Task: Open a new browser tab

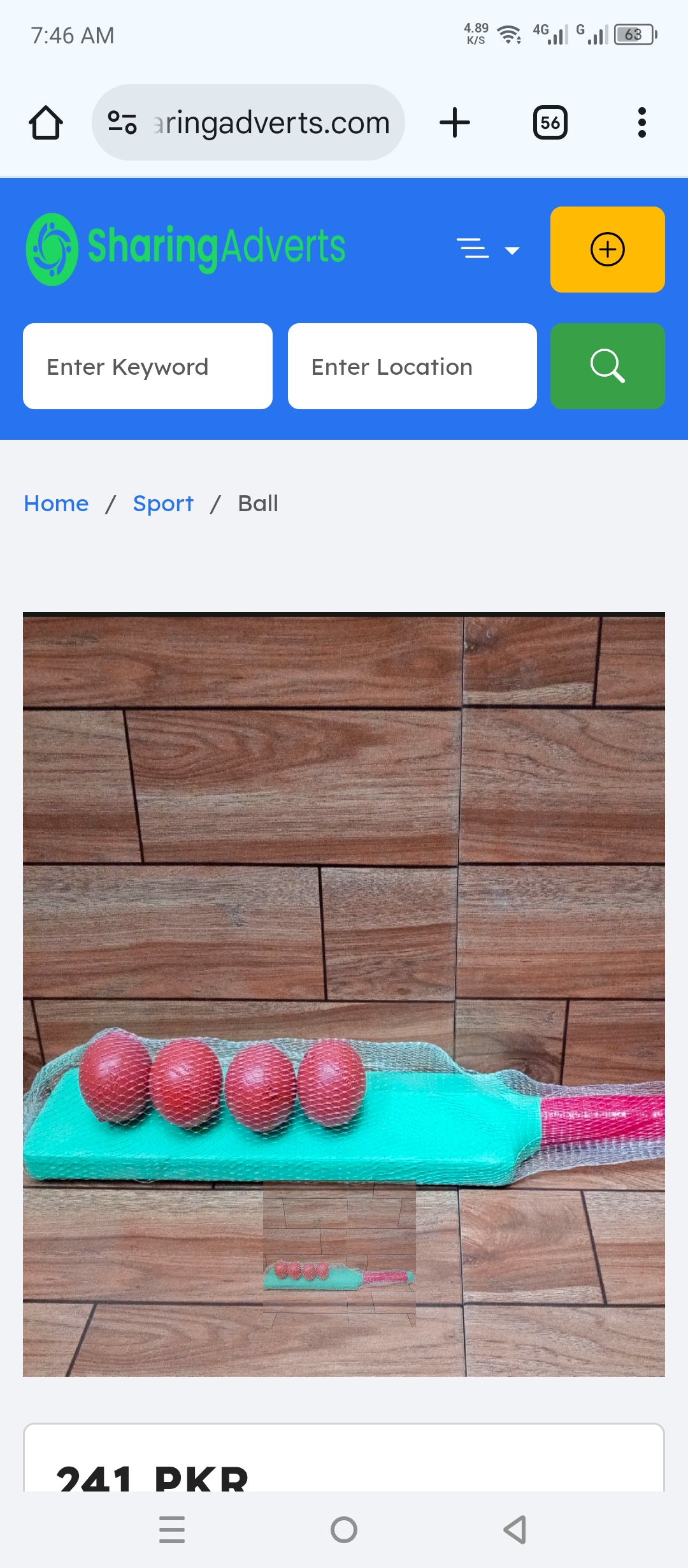Action: point(455,122)
